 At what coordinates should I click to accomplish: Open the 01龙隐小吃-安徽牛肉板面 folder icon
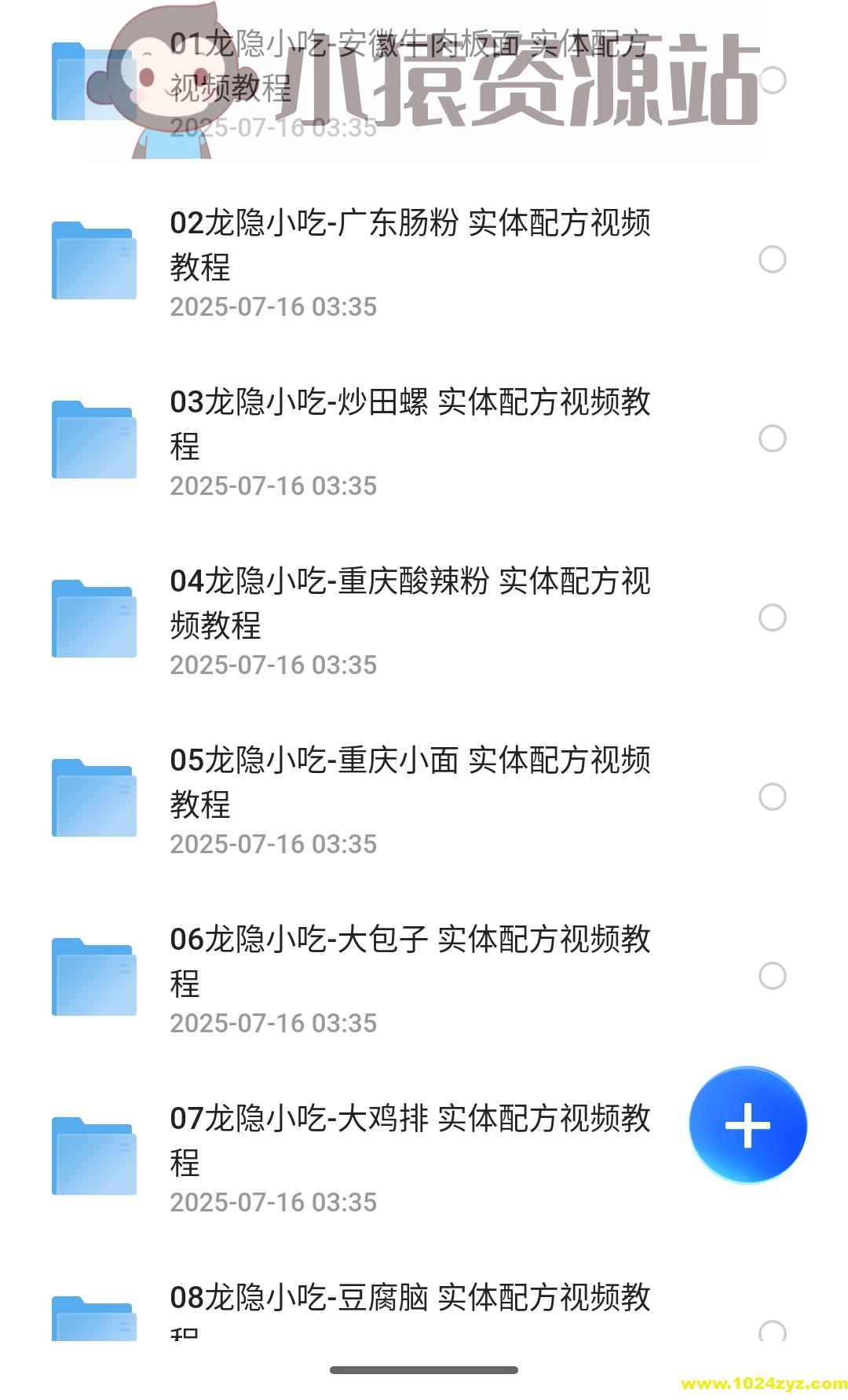[92, 82]
